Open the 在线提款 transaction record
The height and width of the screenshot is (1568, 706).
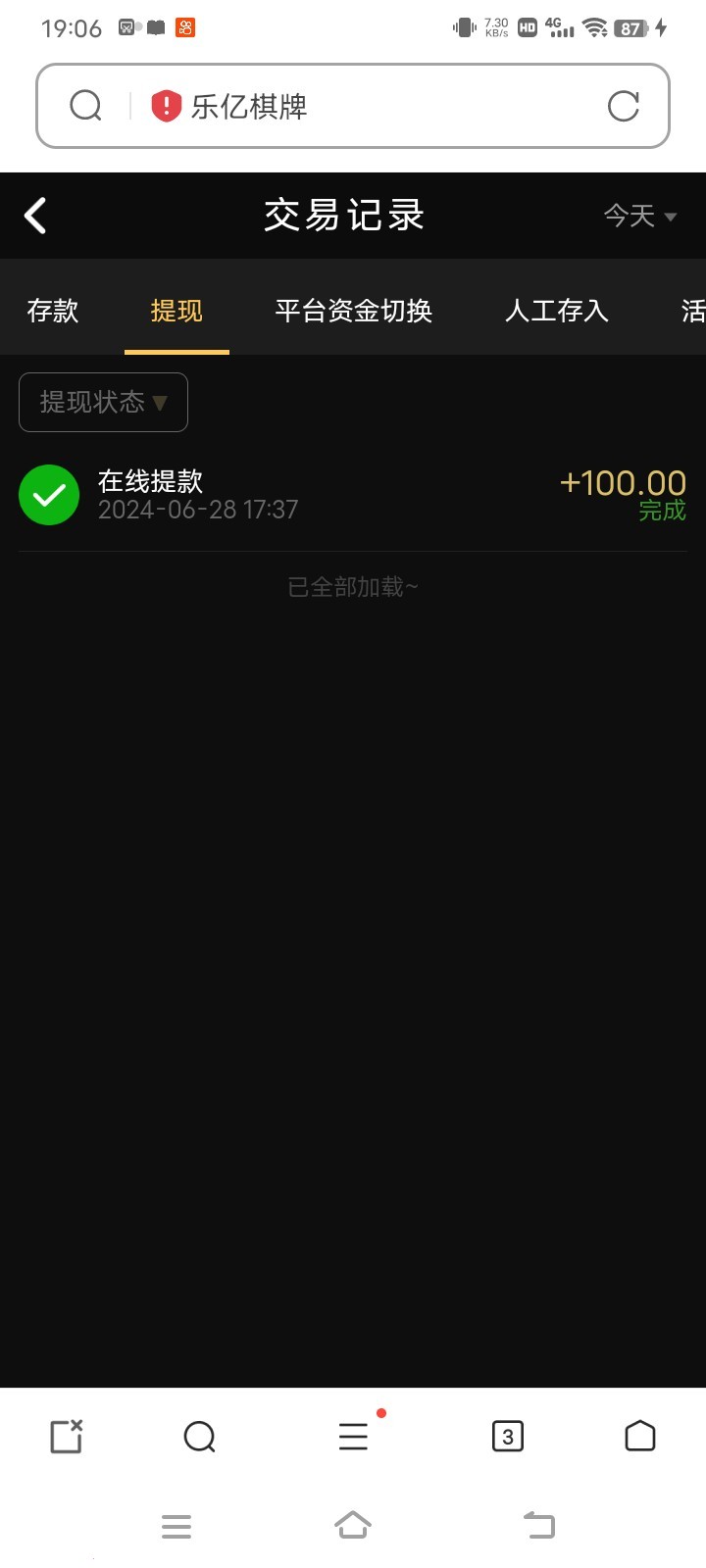353,495
